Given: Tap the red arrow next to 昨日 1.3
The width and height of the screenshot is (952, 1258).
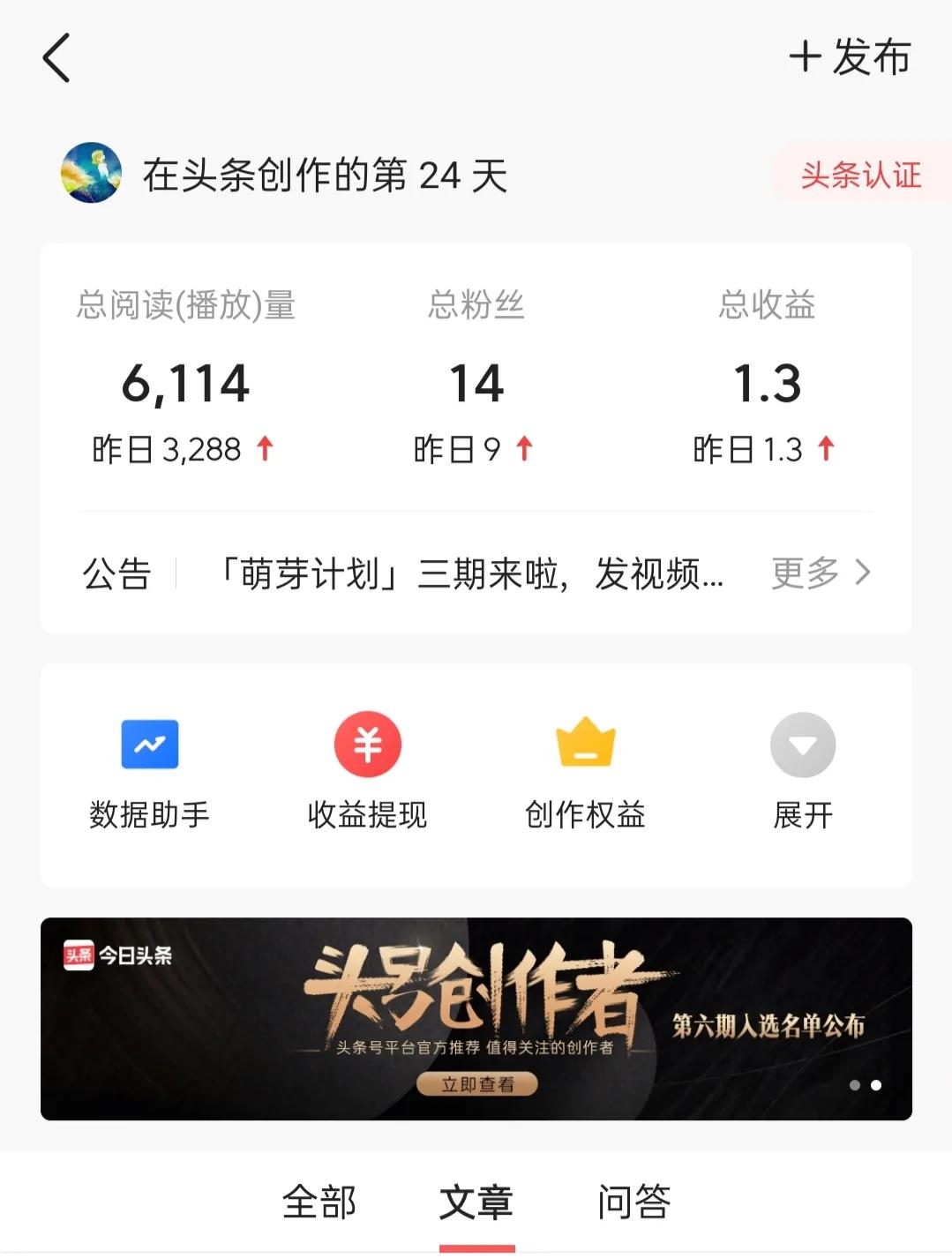Looking at the screenshot, I should 825,450.
